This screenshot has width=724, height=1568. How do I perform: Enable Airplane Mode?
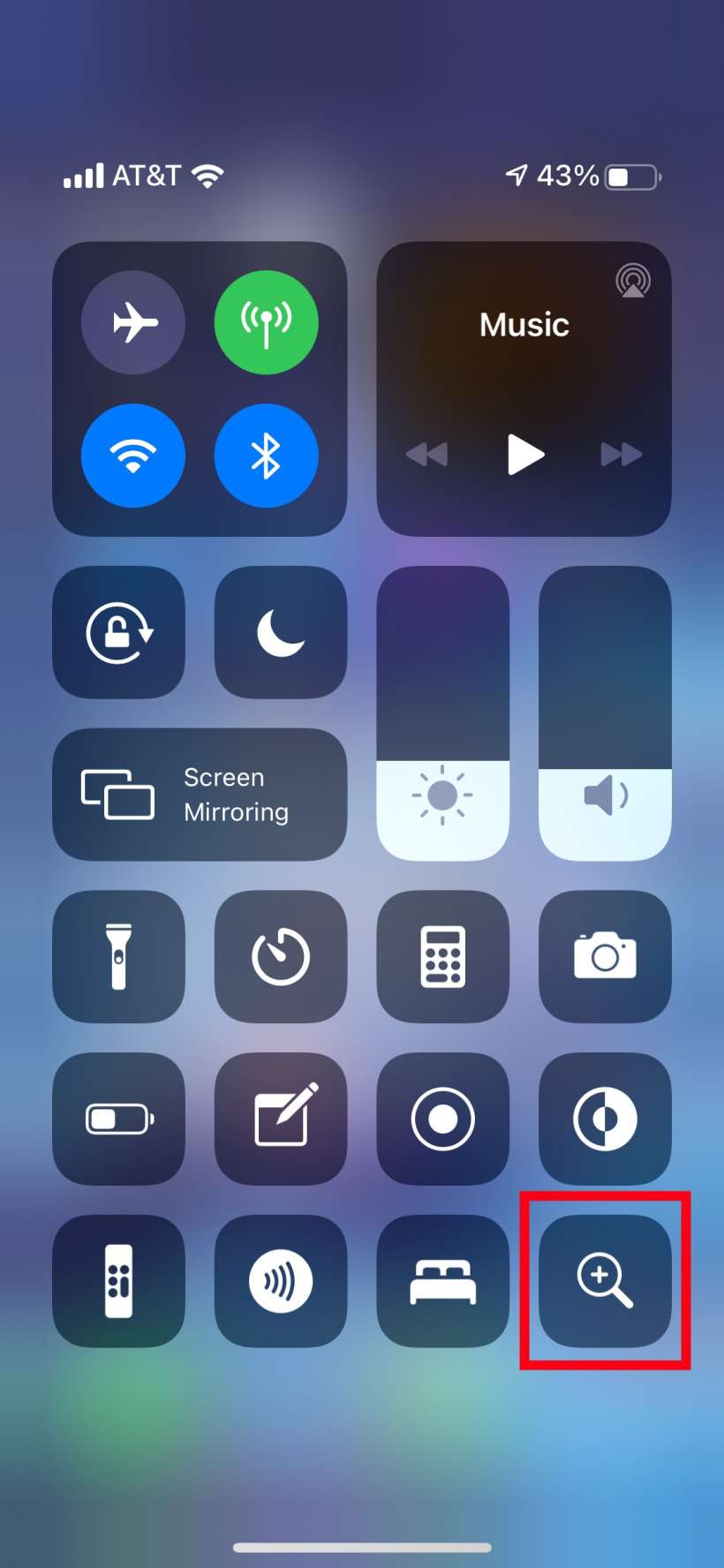tap(133, 322)
